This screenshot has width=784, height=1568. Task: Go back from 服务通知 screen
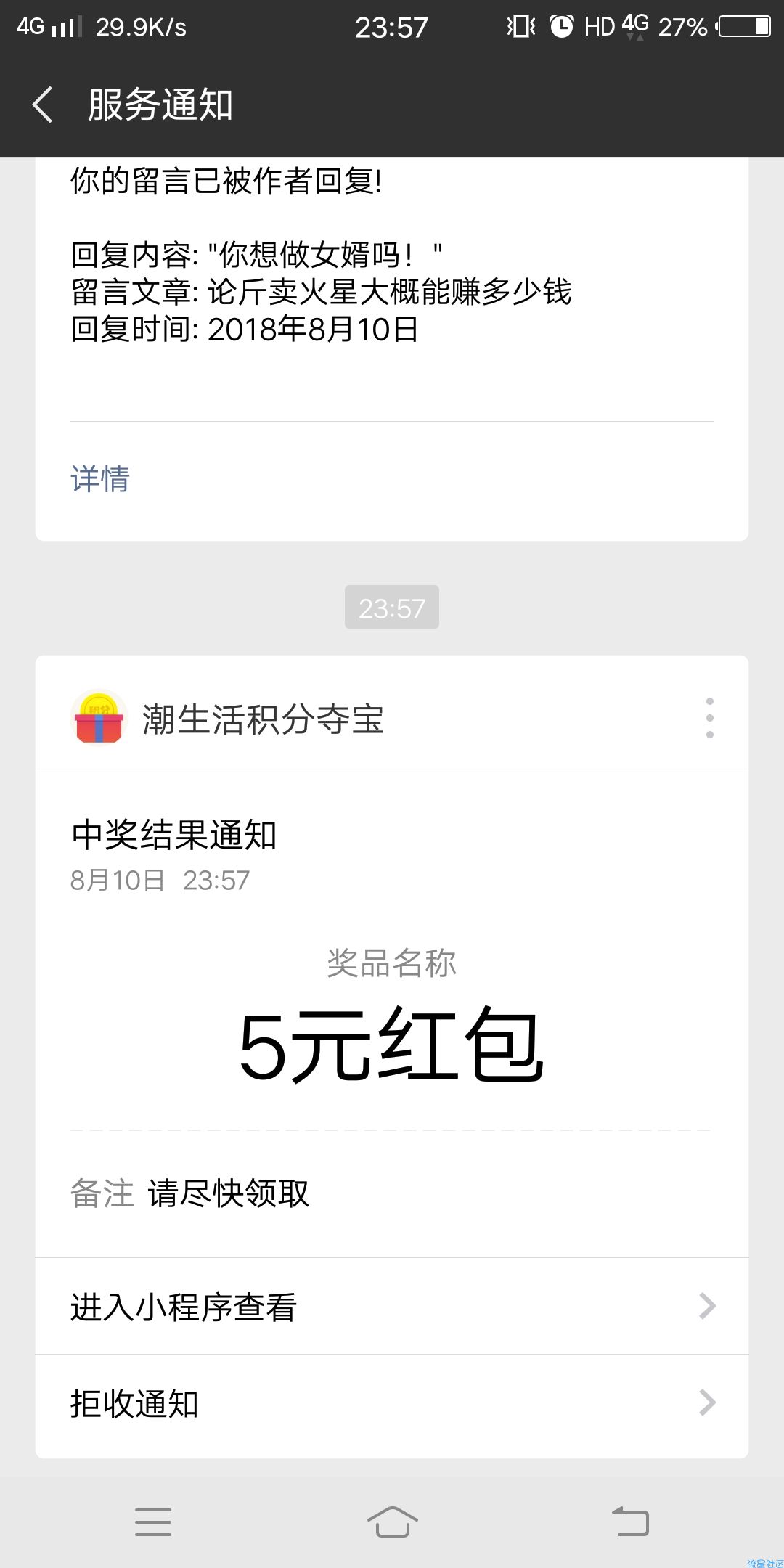coord(44,105)
